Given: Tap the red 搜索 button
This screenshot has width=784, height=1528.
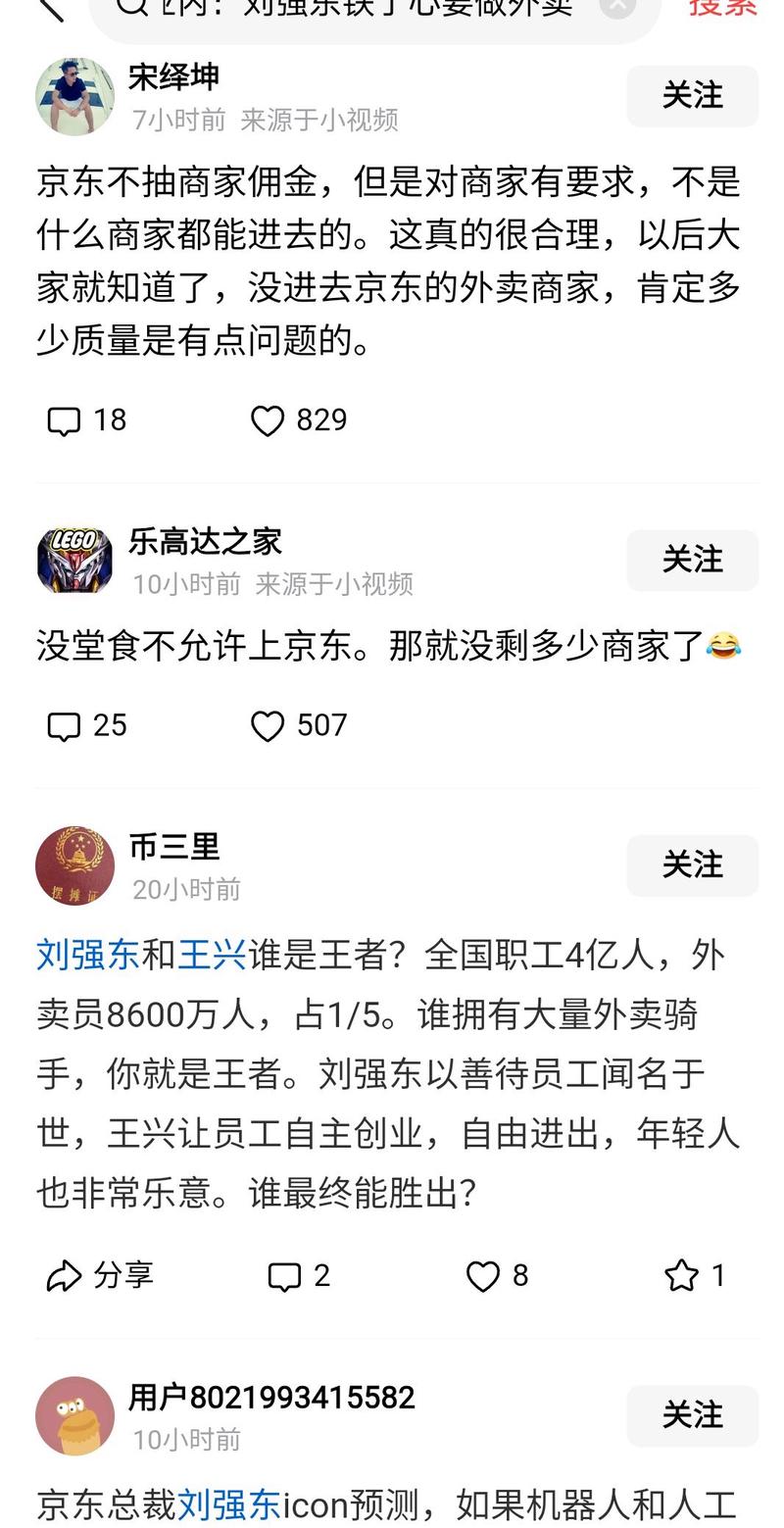Looking at the screenshot, I should (x=723, y=6).
